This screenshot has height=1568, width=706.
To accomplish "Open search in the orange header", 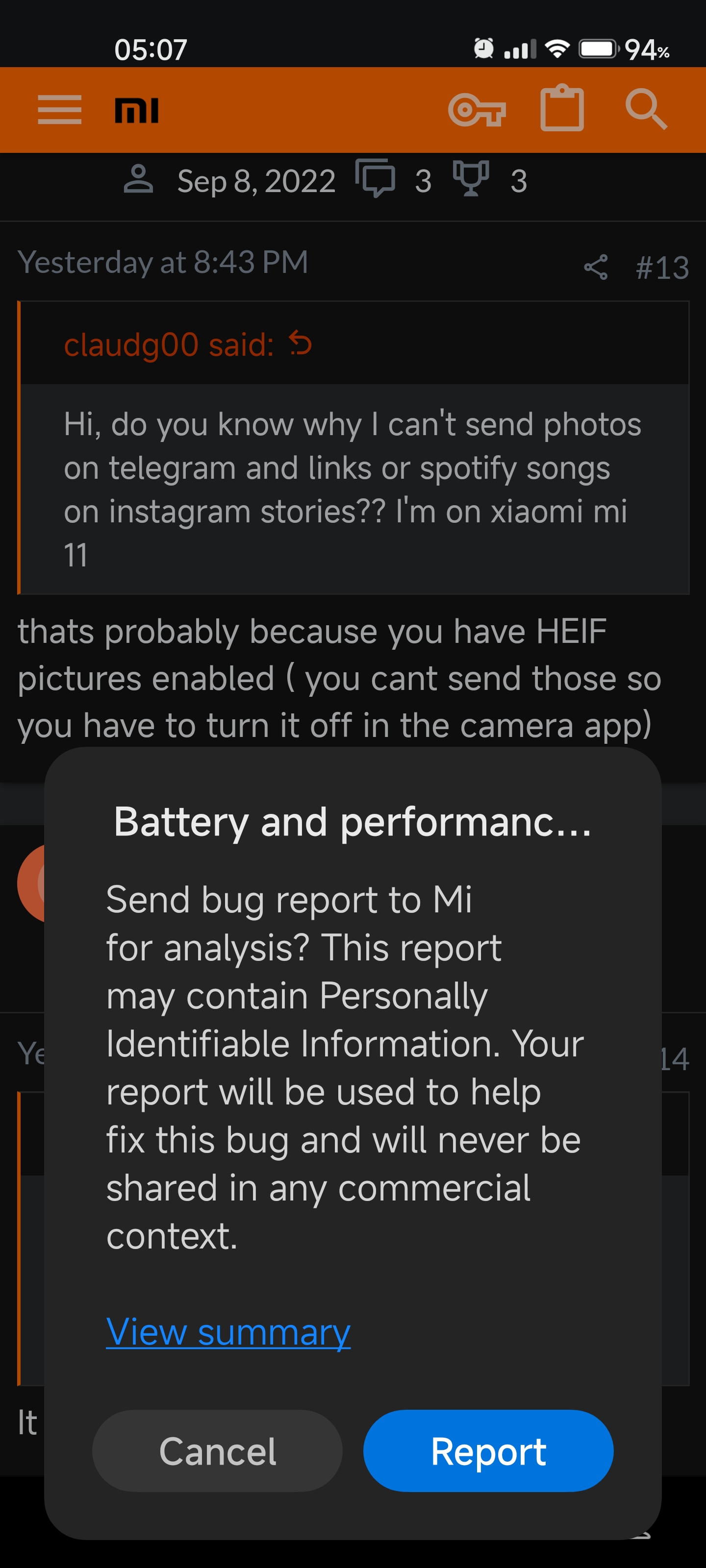I will click(646, 110).
